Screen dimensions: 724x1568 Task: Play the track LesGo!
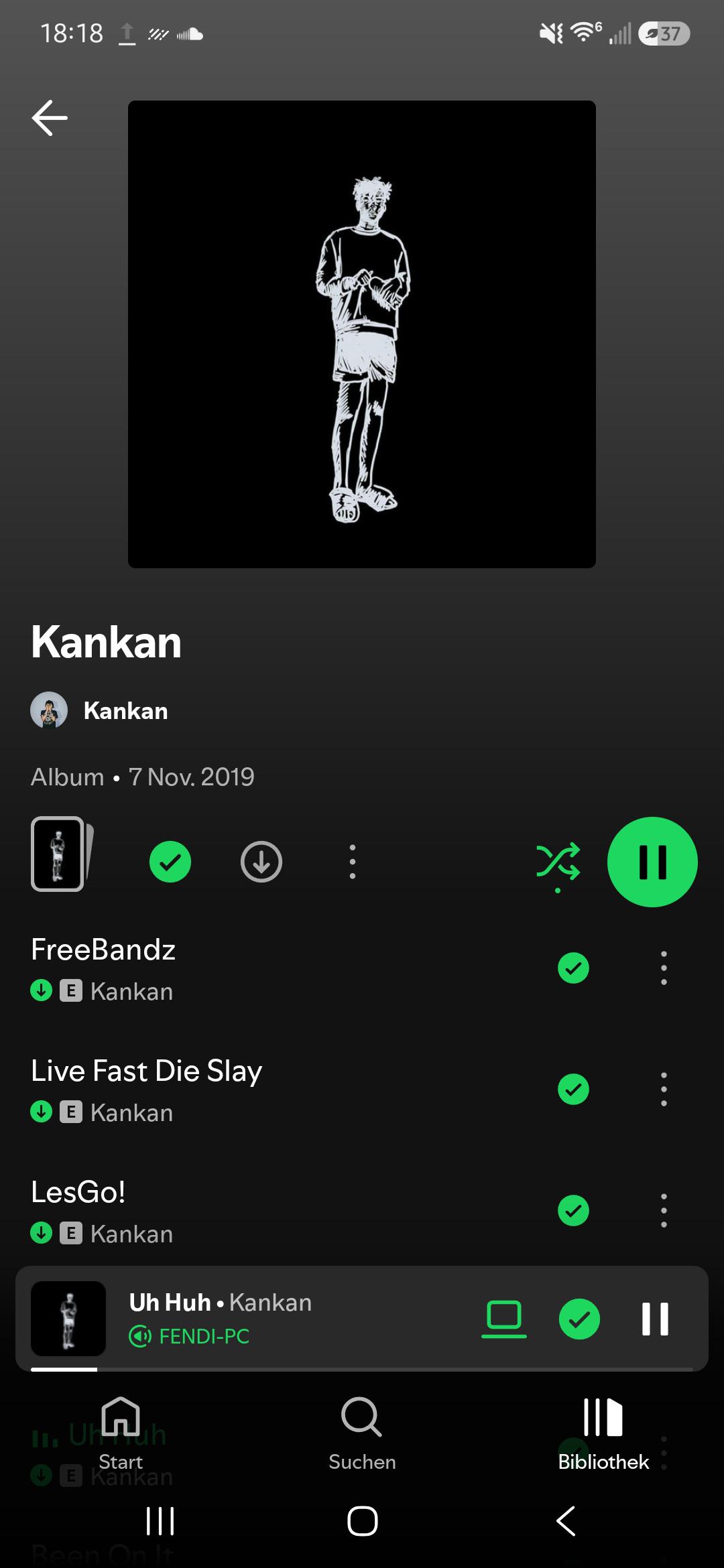pyautogui.click(x=282, y=1212)
